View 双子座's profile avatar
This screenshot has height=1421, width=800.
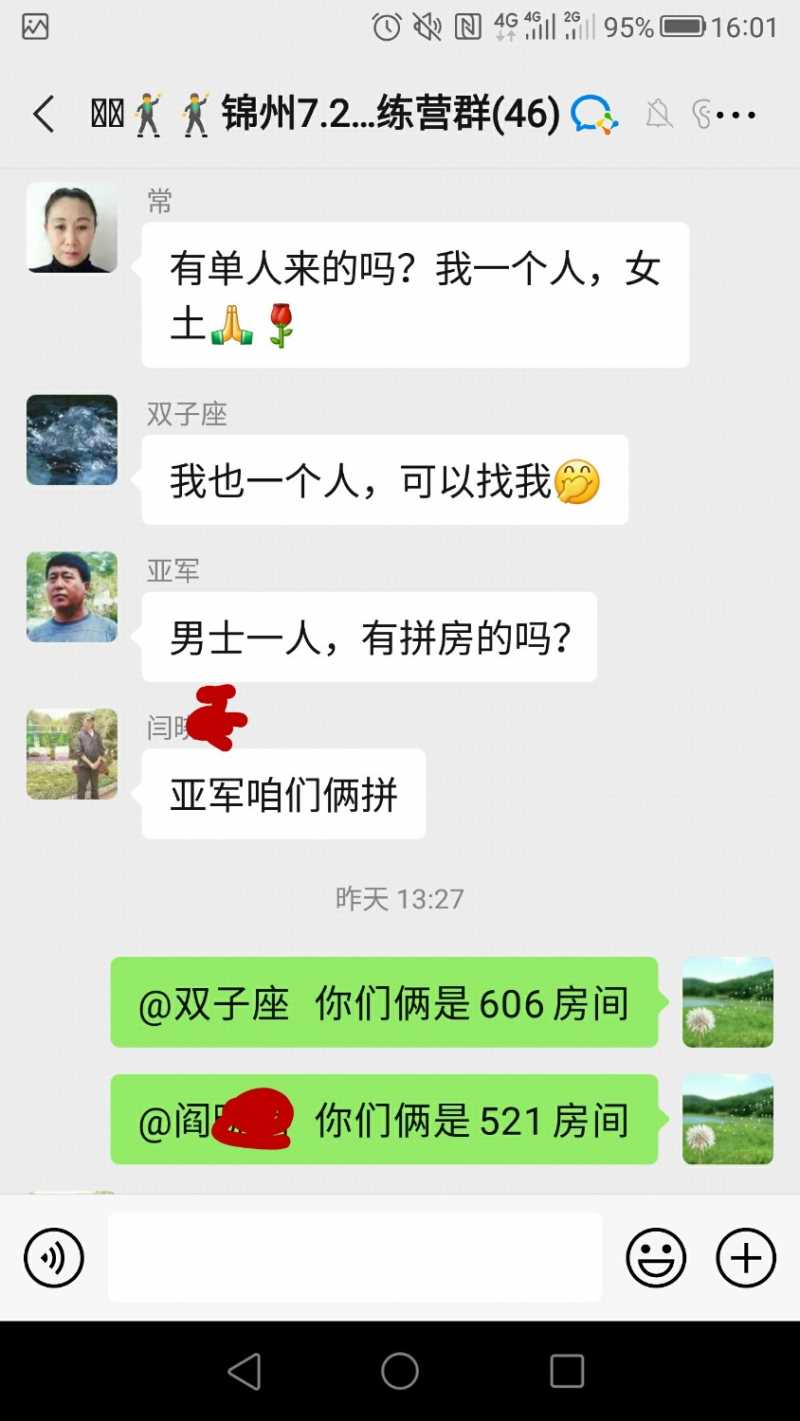(x=72, y=440)
